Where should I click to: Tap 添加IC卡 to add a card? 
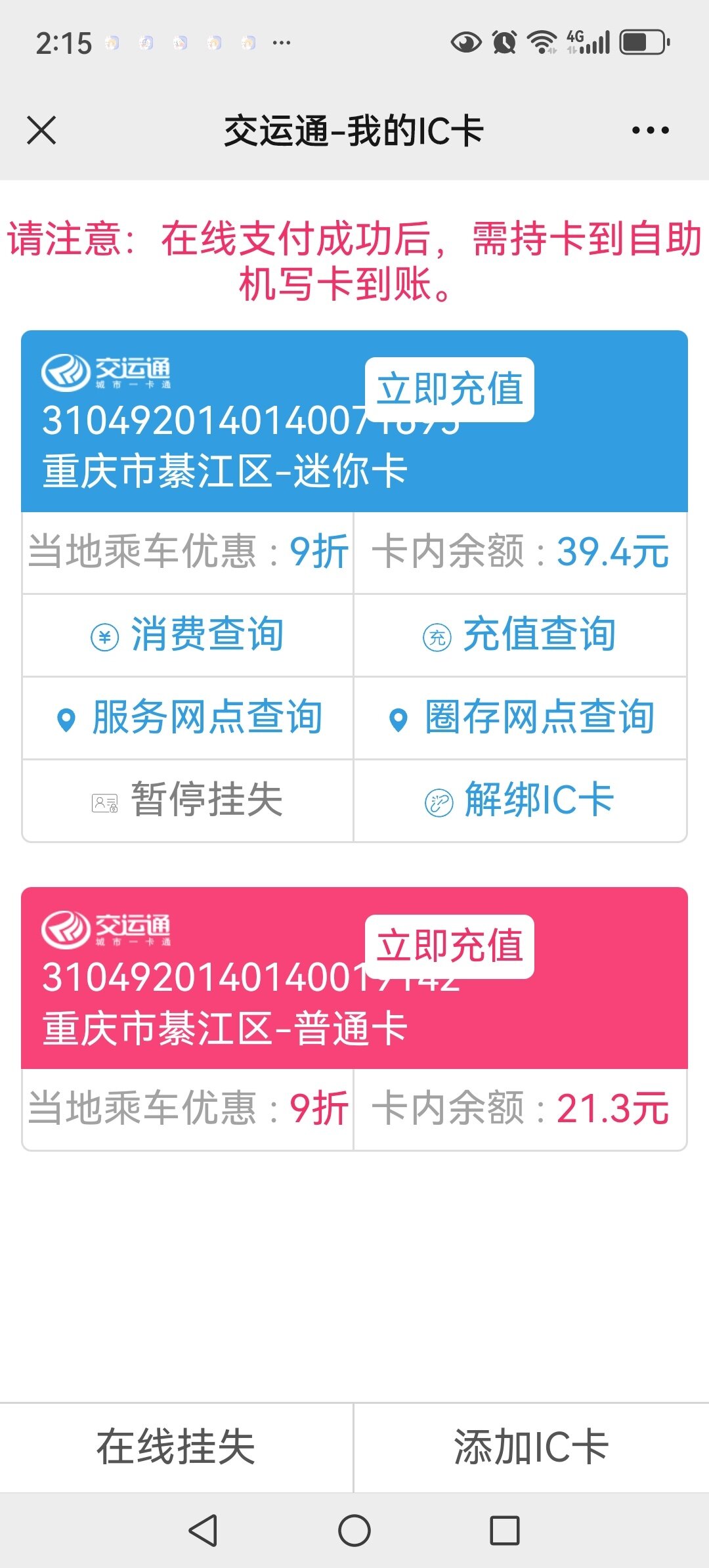tap(532, 1447)
